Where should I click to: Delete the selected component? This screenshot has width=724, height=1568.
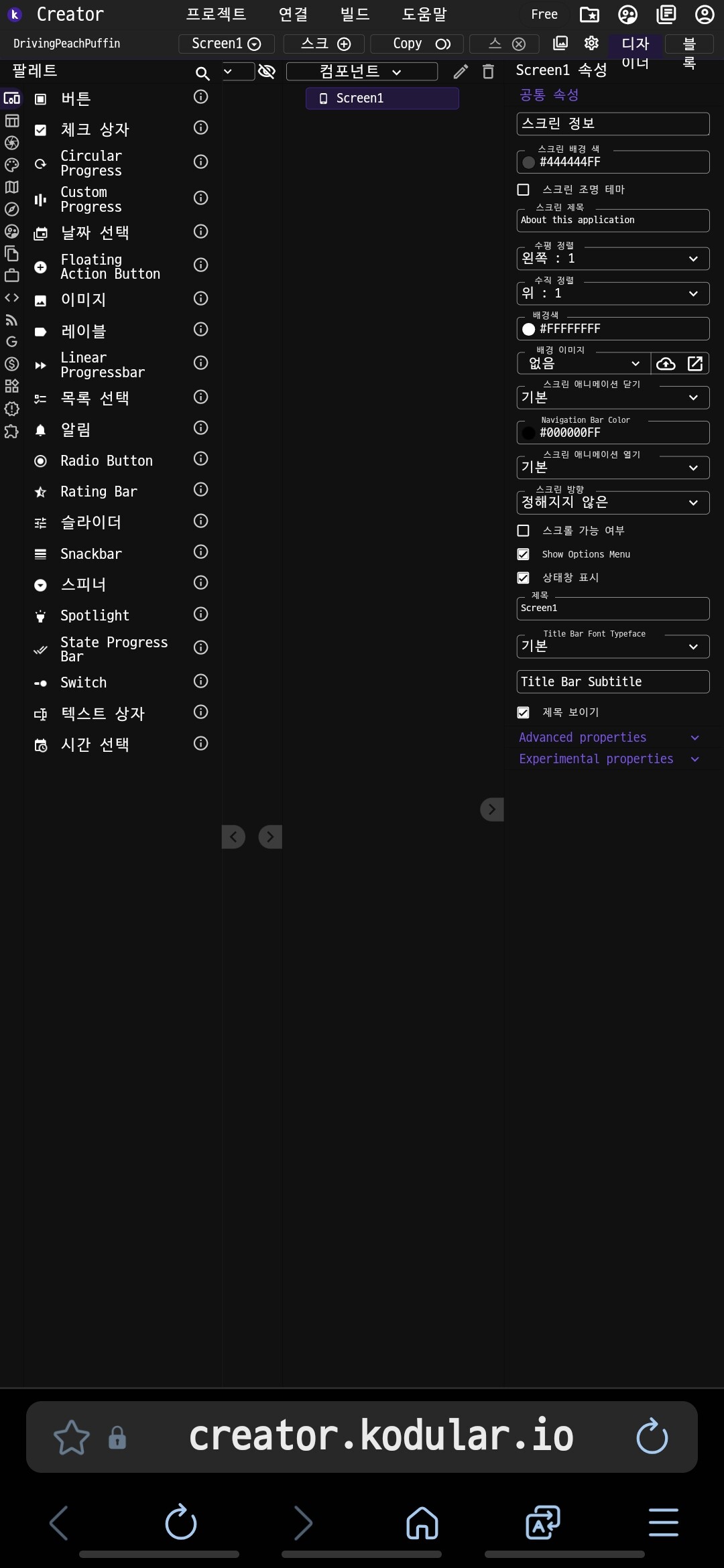(488, 72)
